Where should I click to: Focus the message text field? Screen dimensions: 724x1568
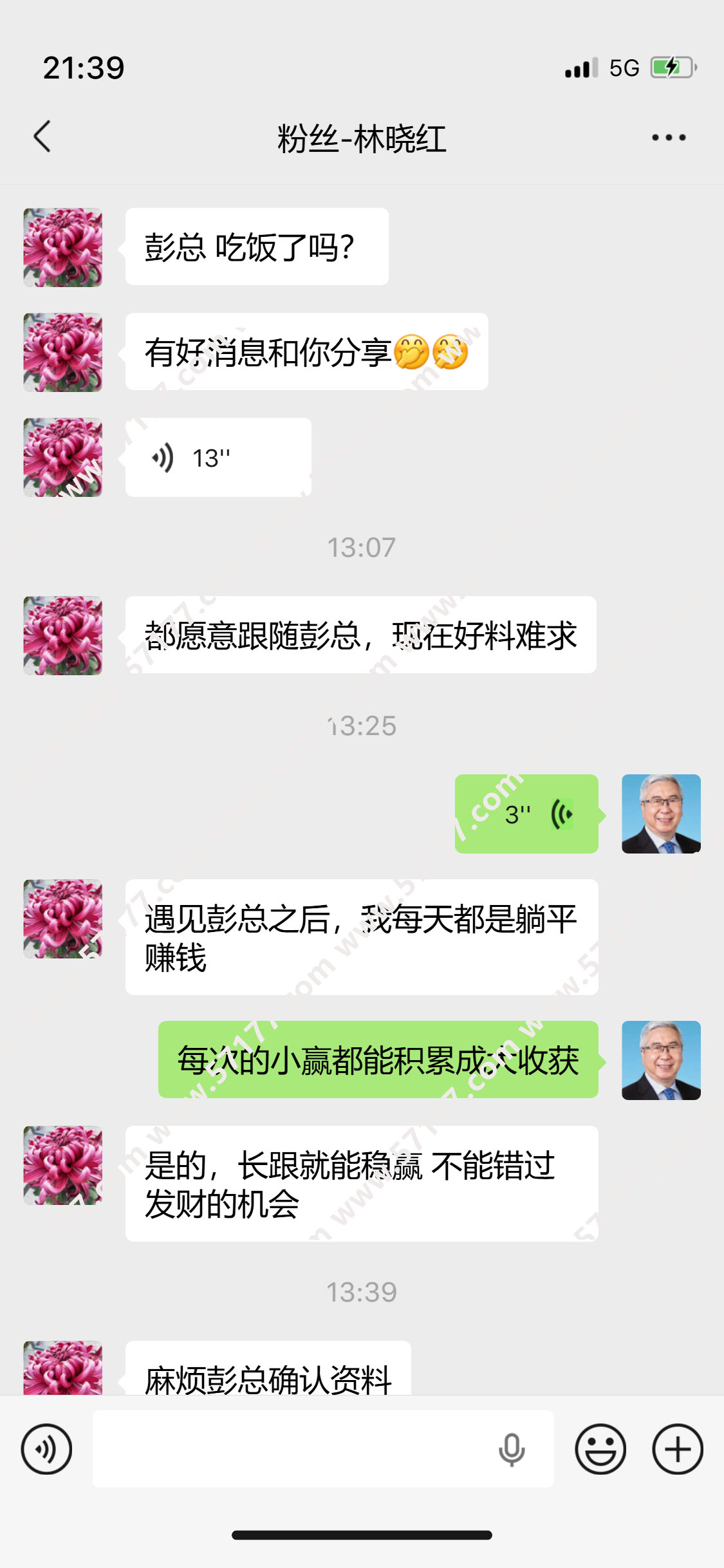[290, 1449]
